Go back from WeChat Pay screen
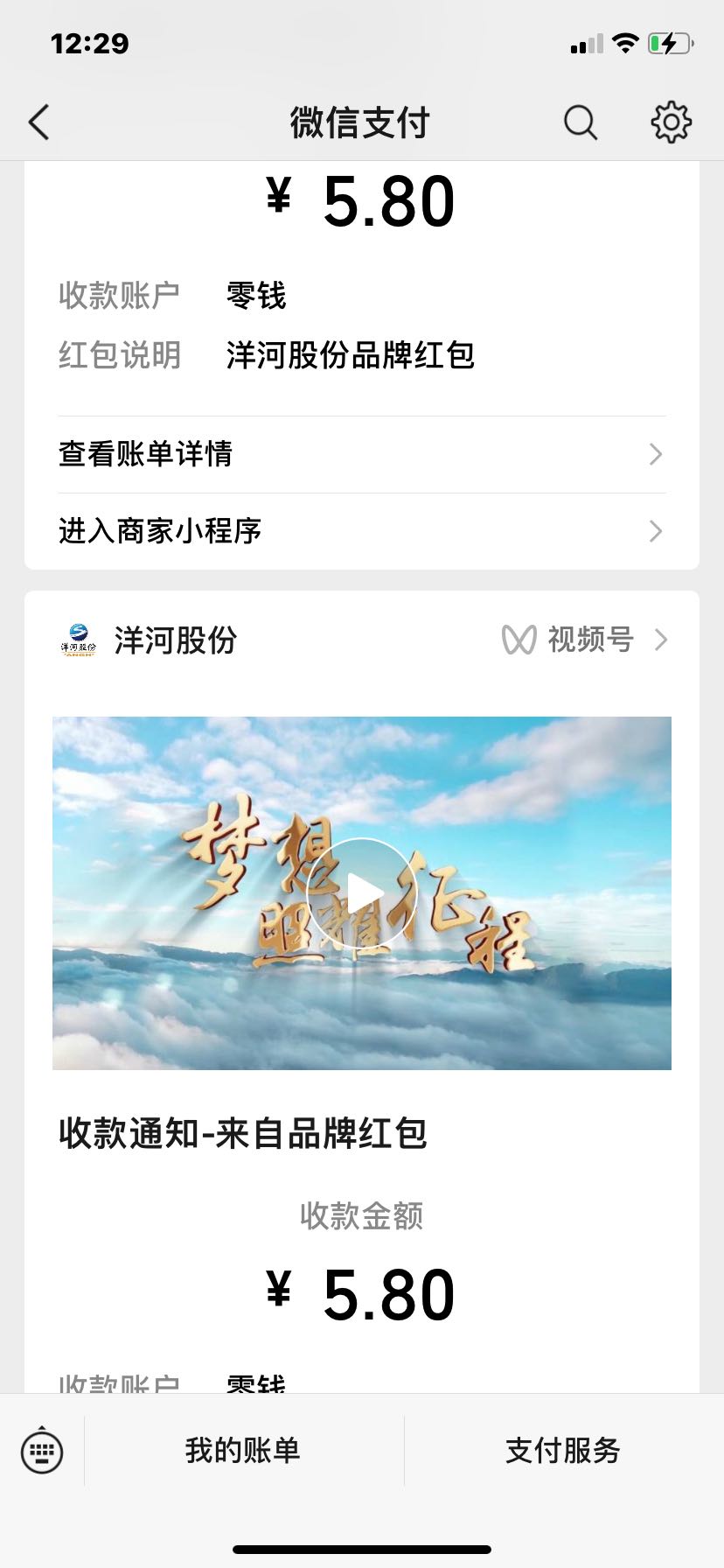The width and height of the screenshot is (724, 1568). [39, 122]
